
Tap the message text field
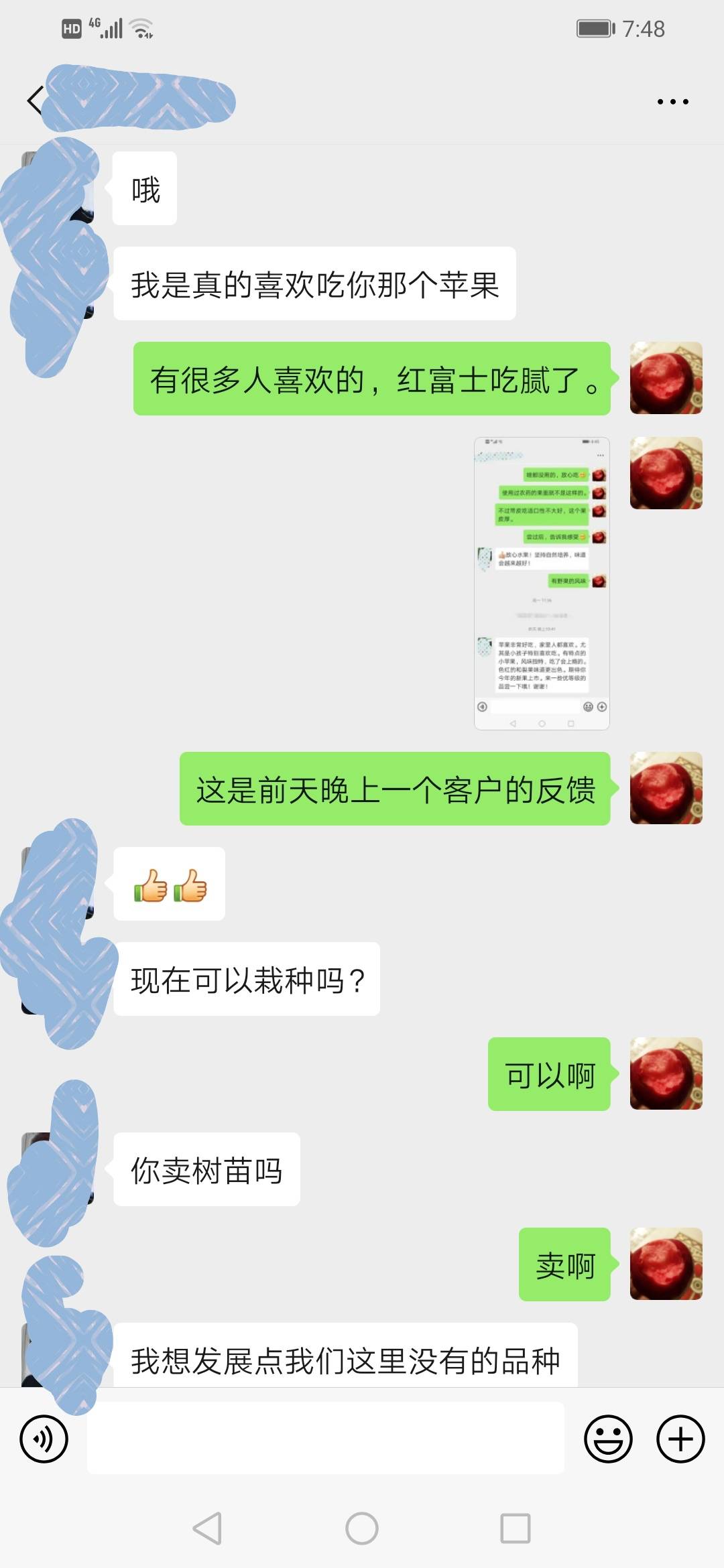(x=326, y=1438)
